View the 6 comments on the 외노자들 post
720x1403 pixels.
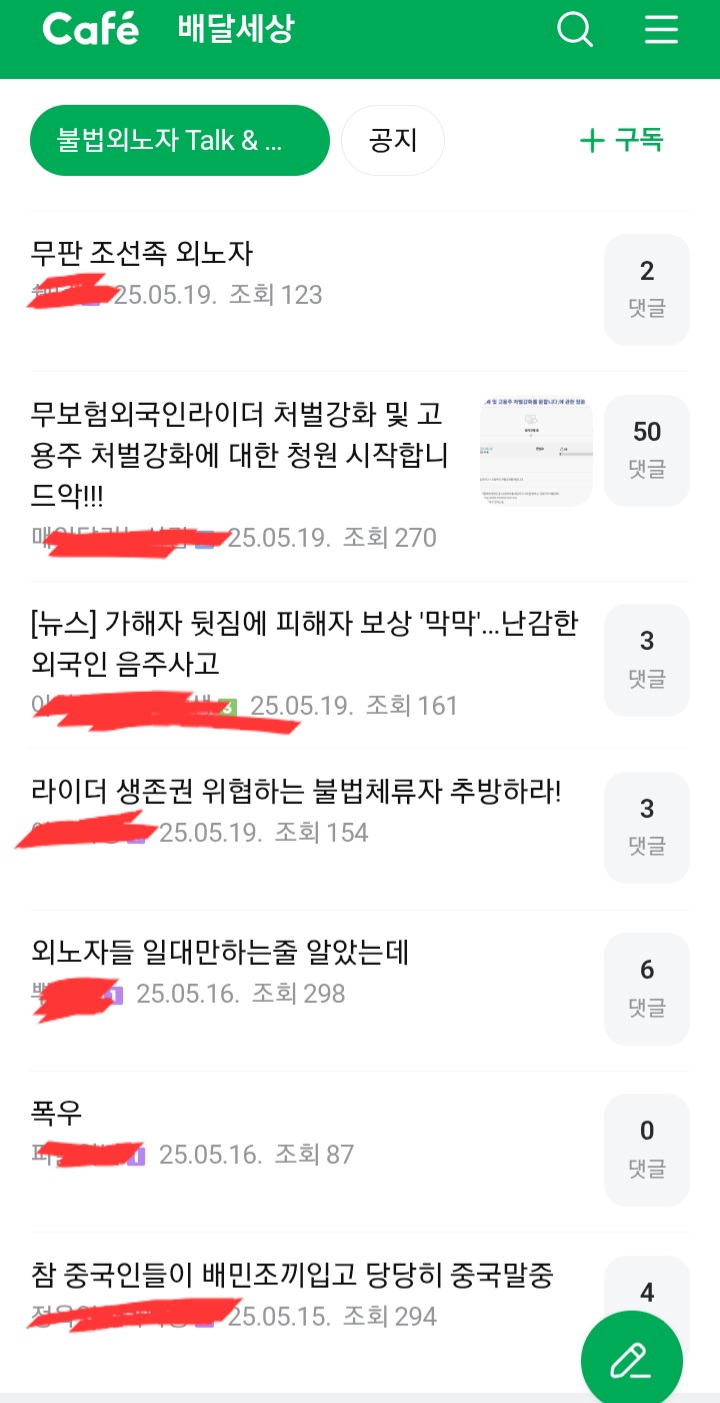point(647,988)
